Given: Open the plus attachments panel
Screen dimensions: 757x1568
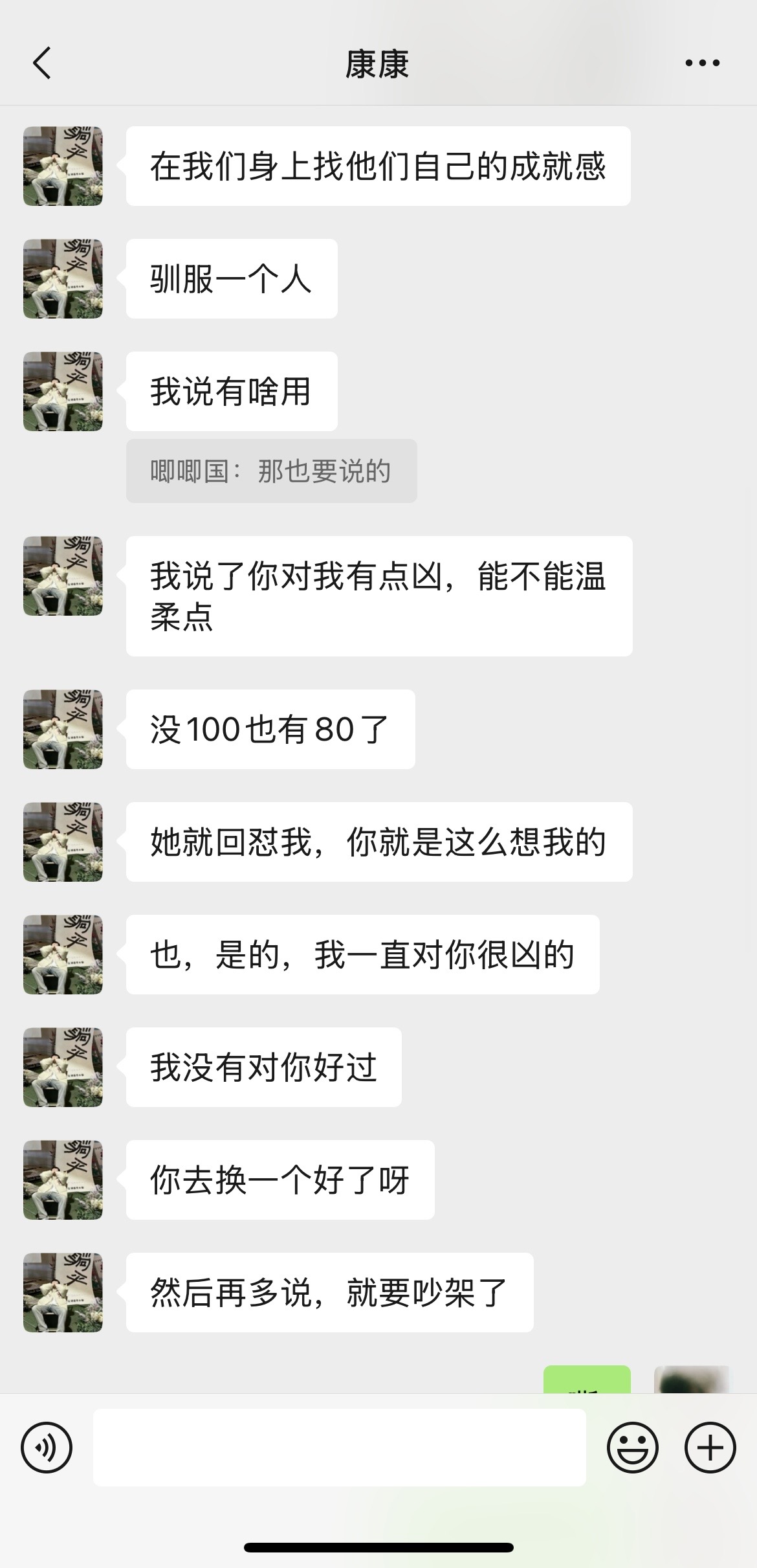Looking at the screenshot, I should (x=710, y=1447).
